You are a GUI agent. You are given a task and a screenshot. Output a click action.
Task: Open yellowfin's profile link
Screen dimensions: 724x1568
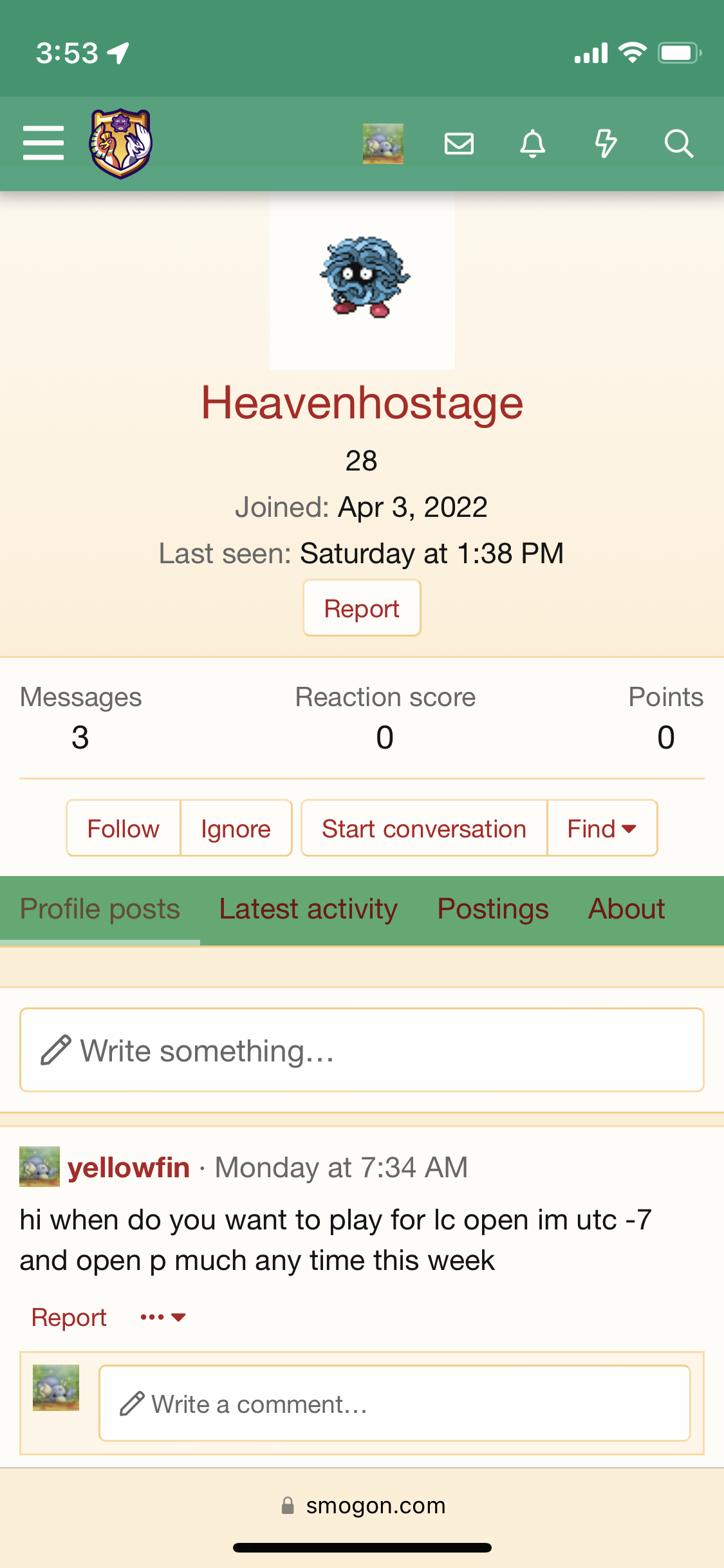tap(128, 1167)
